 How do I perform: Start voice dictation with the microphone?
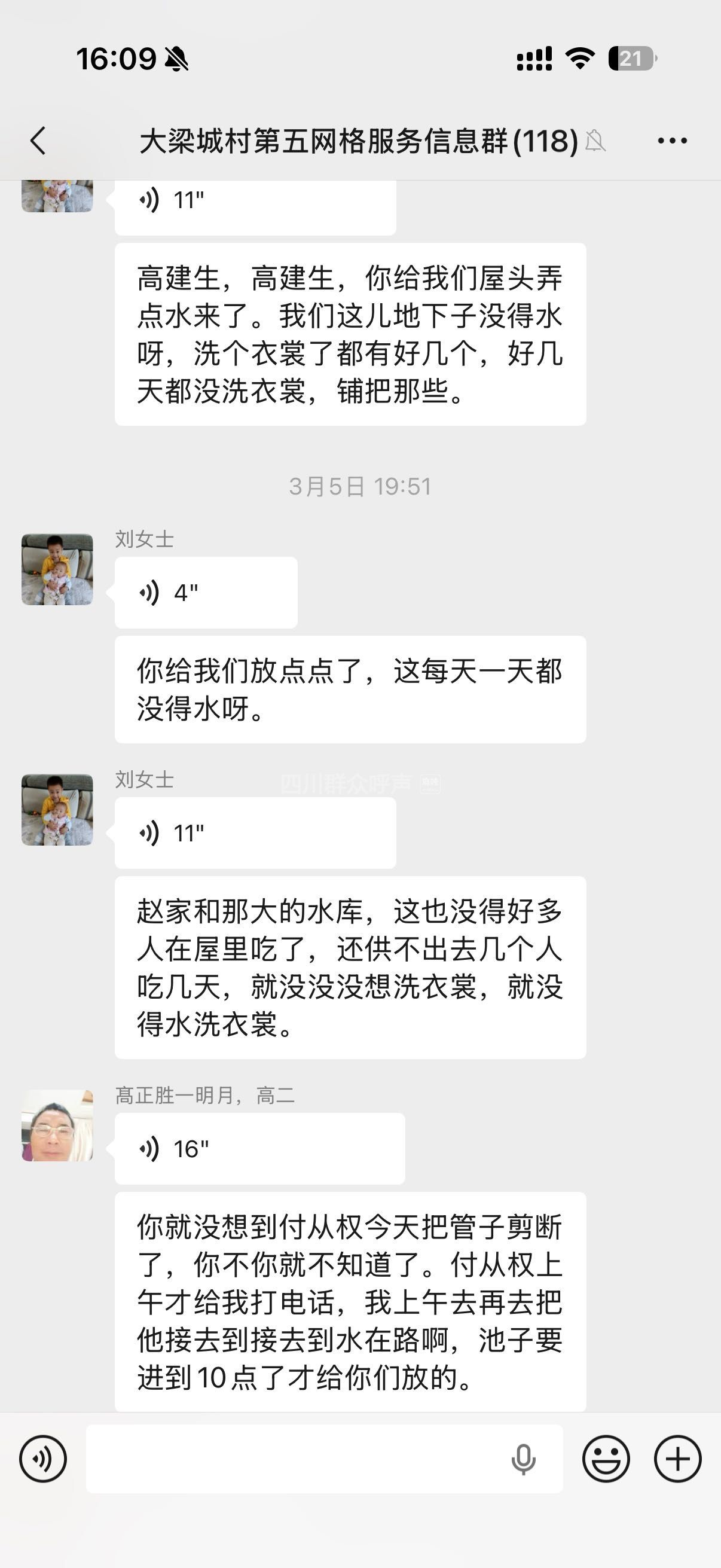(523, 1459)
